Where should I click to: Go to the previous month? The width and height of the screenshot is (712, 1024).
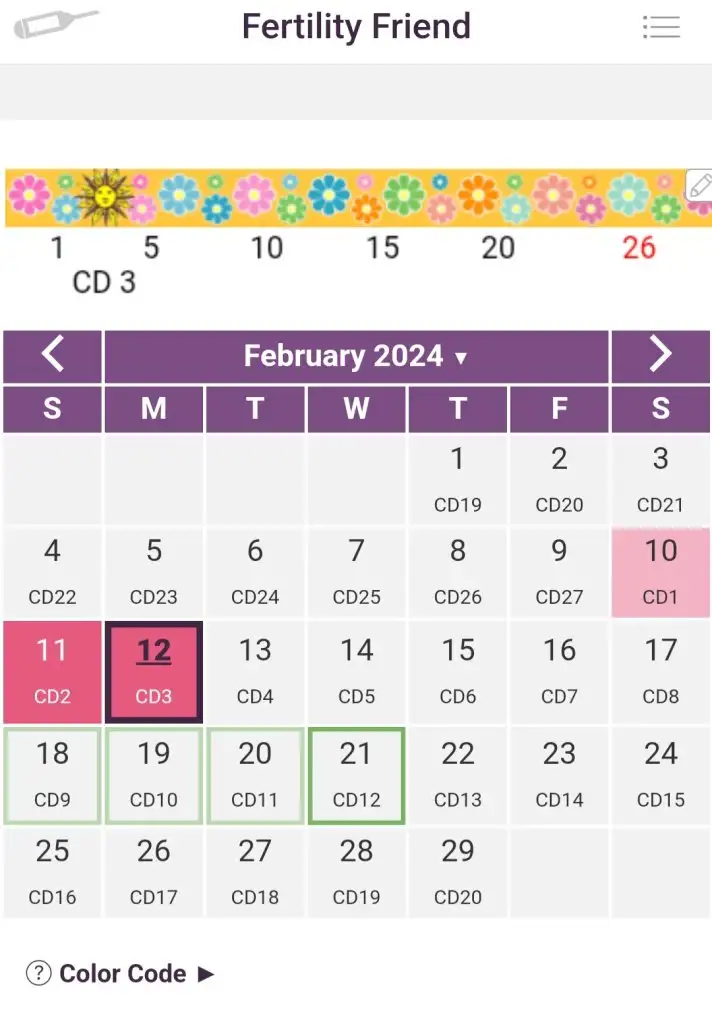52,356
